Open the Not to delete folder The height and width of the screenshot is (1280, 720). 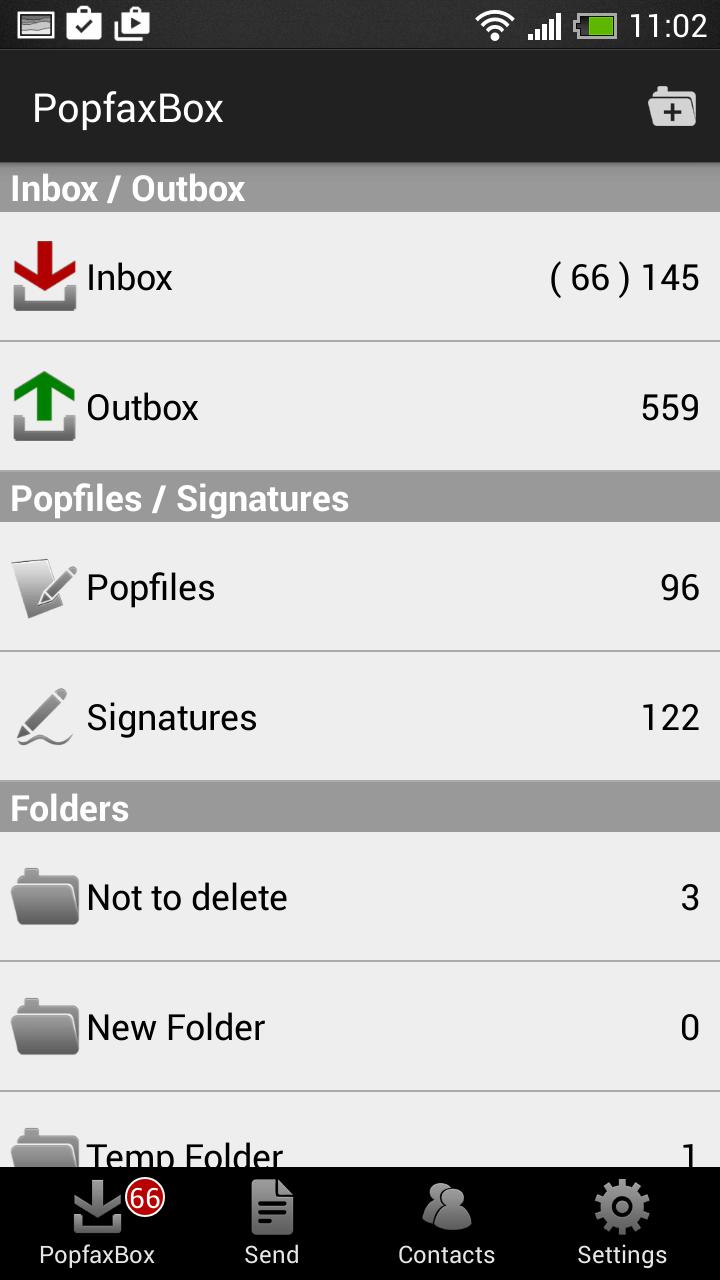click(x=360, y=897)
